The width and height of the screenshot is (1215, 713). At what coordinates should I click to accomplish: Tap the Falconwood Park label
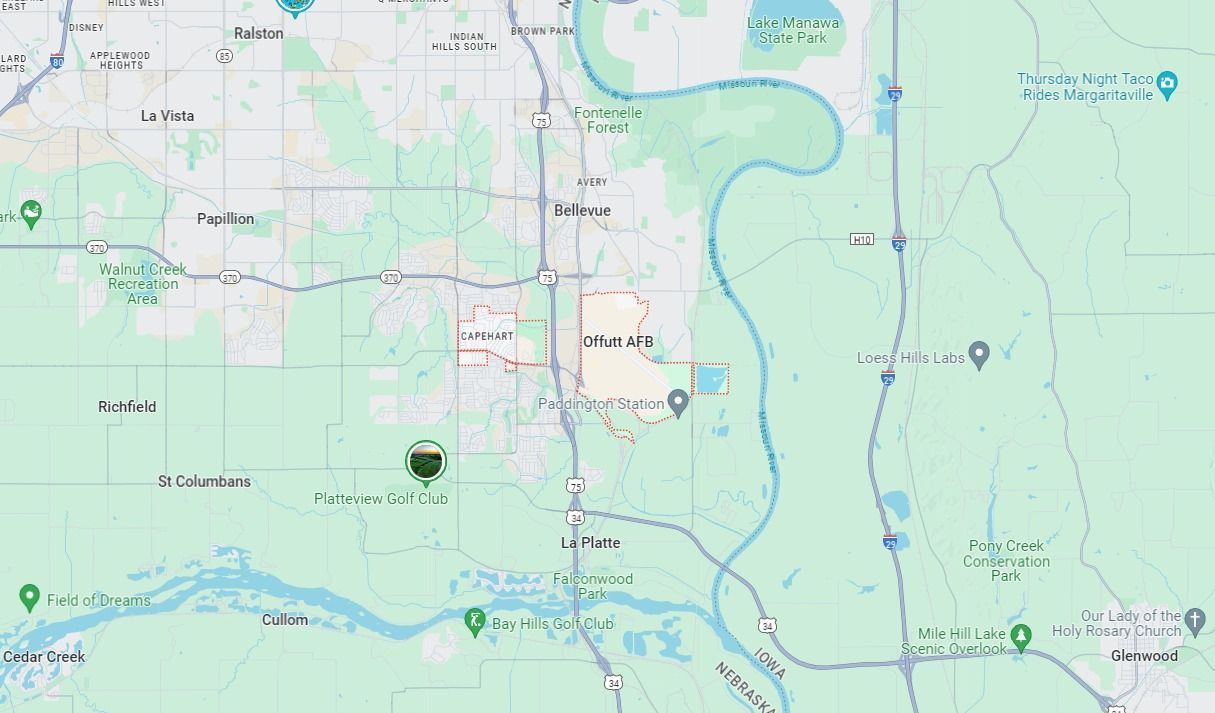593,586
